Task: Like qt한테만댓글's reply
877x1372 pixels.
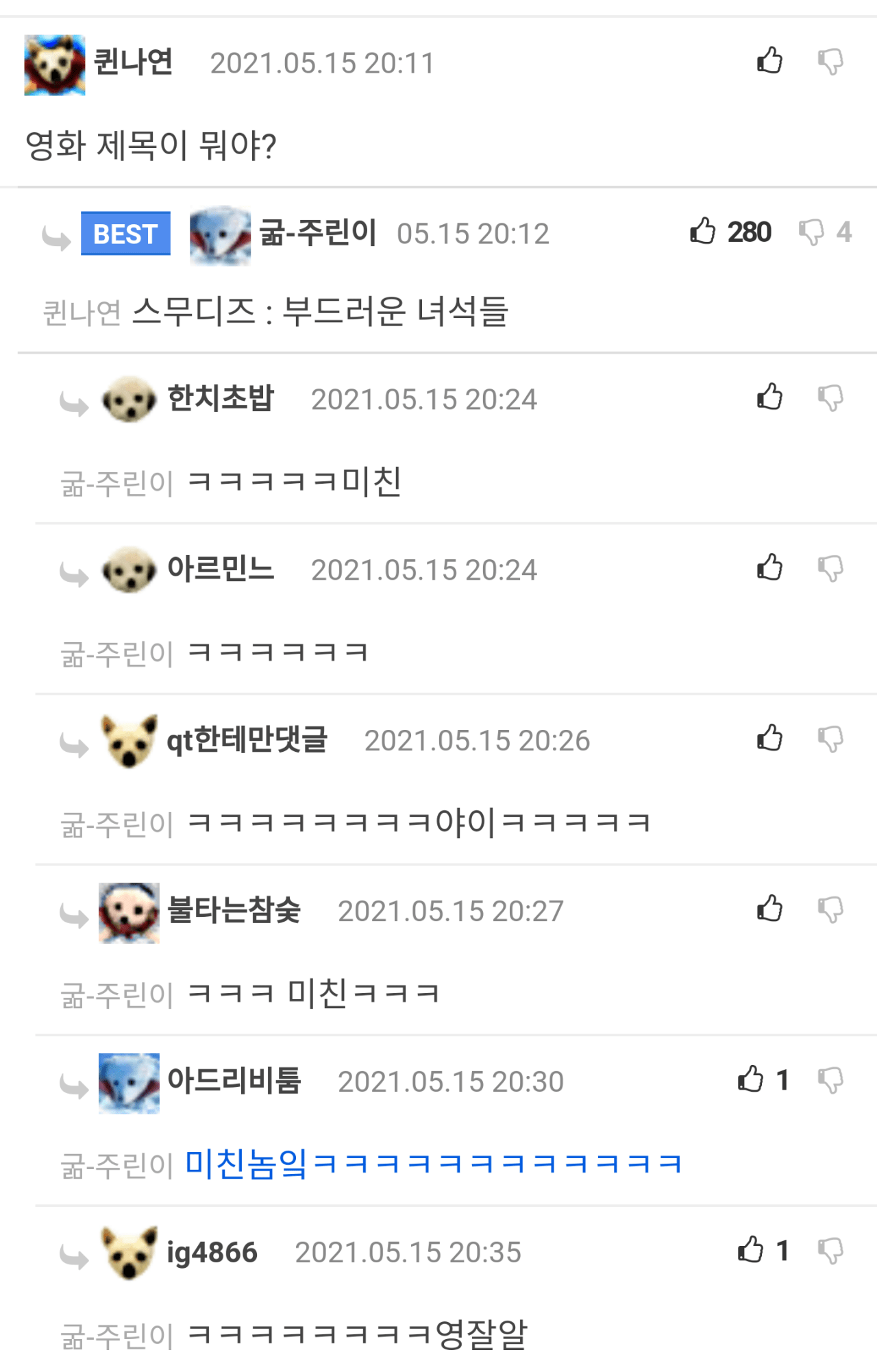Action: coord(769,739)
